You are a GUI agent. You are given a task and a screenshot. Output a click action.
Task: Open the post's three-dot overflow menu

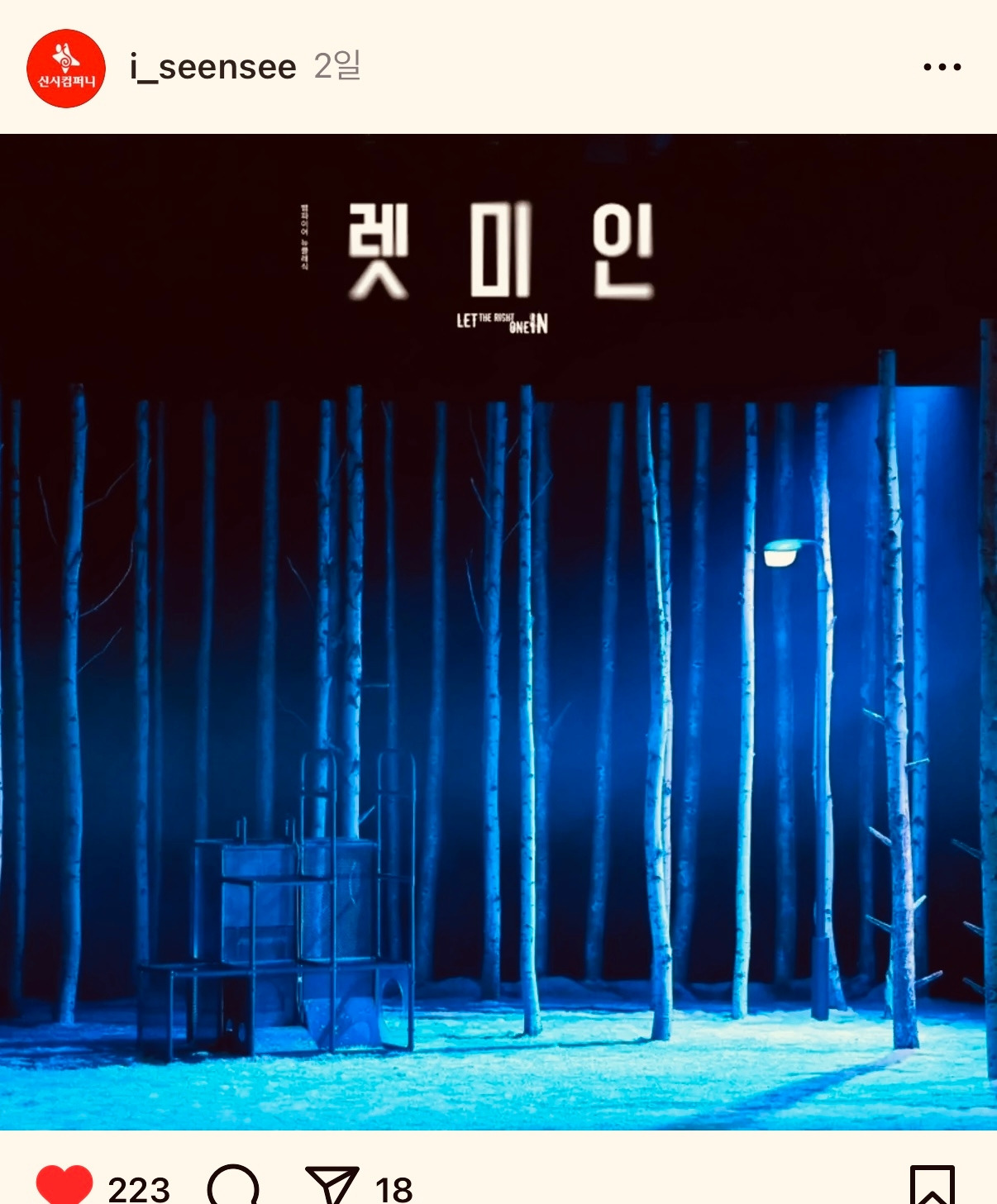pos(942,67)
